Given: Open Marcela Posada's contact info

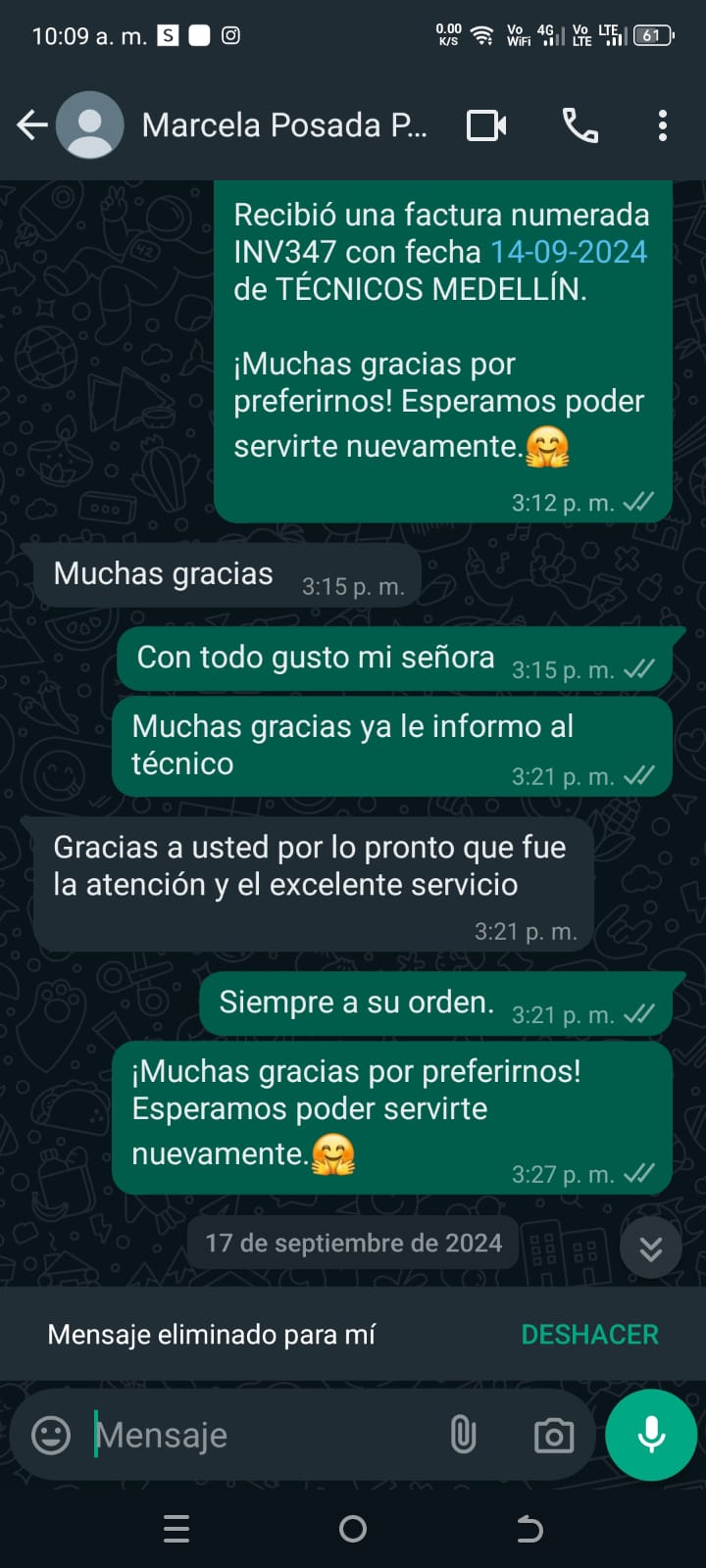Looking at the screenshot, I should click(x=284, y=125).
